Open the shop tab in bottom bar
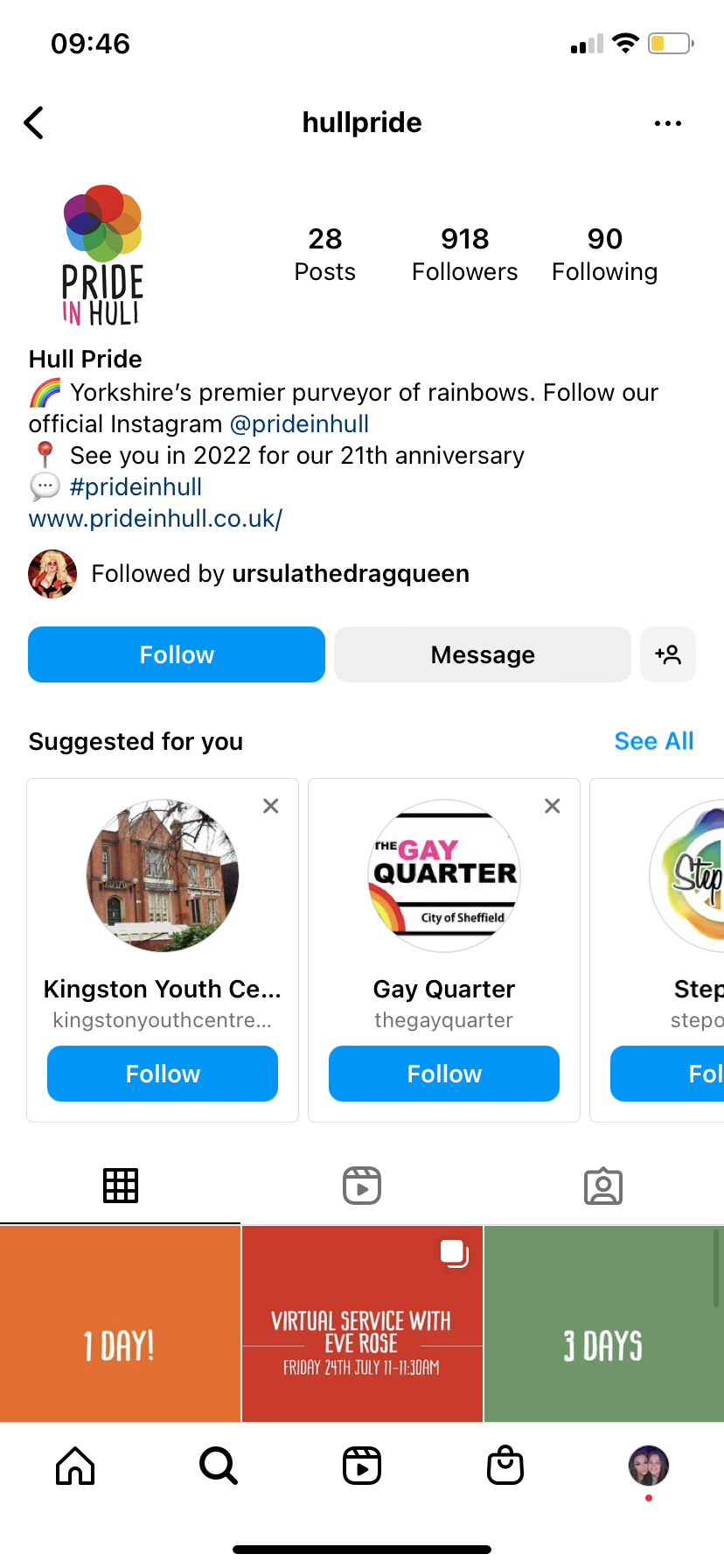This screenshot has width=724, height=1568. coord(505,1466)
